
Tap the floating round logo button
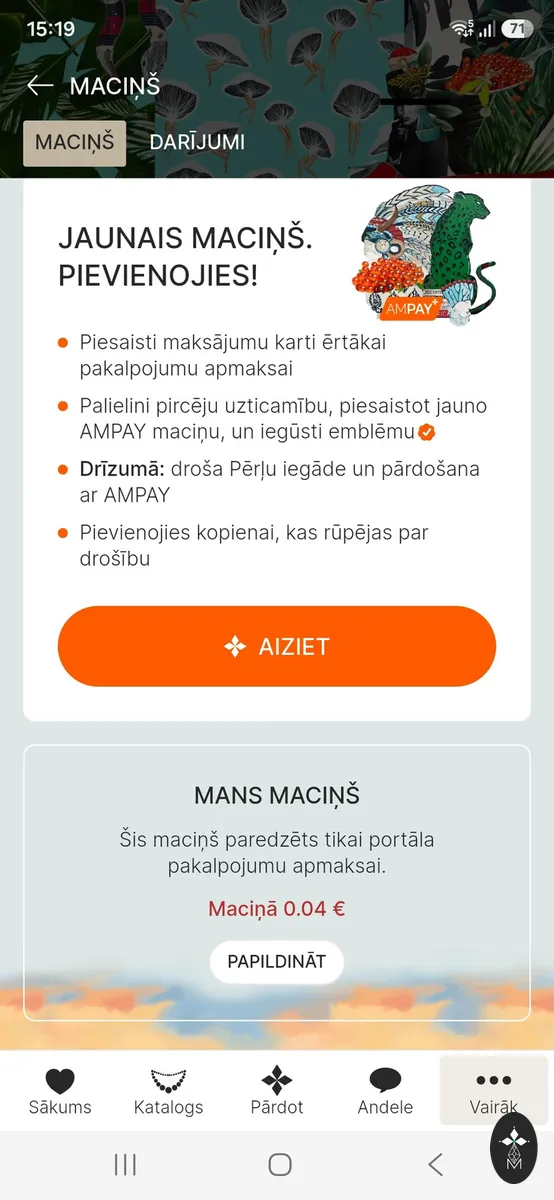click(x=513, y=1148)
